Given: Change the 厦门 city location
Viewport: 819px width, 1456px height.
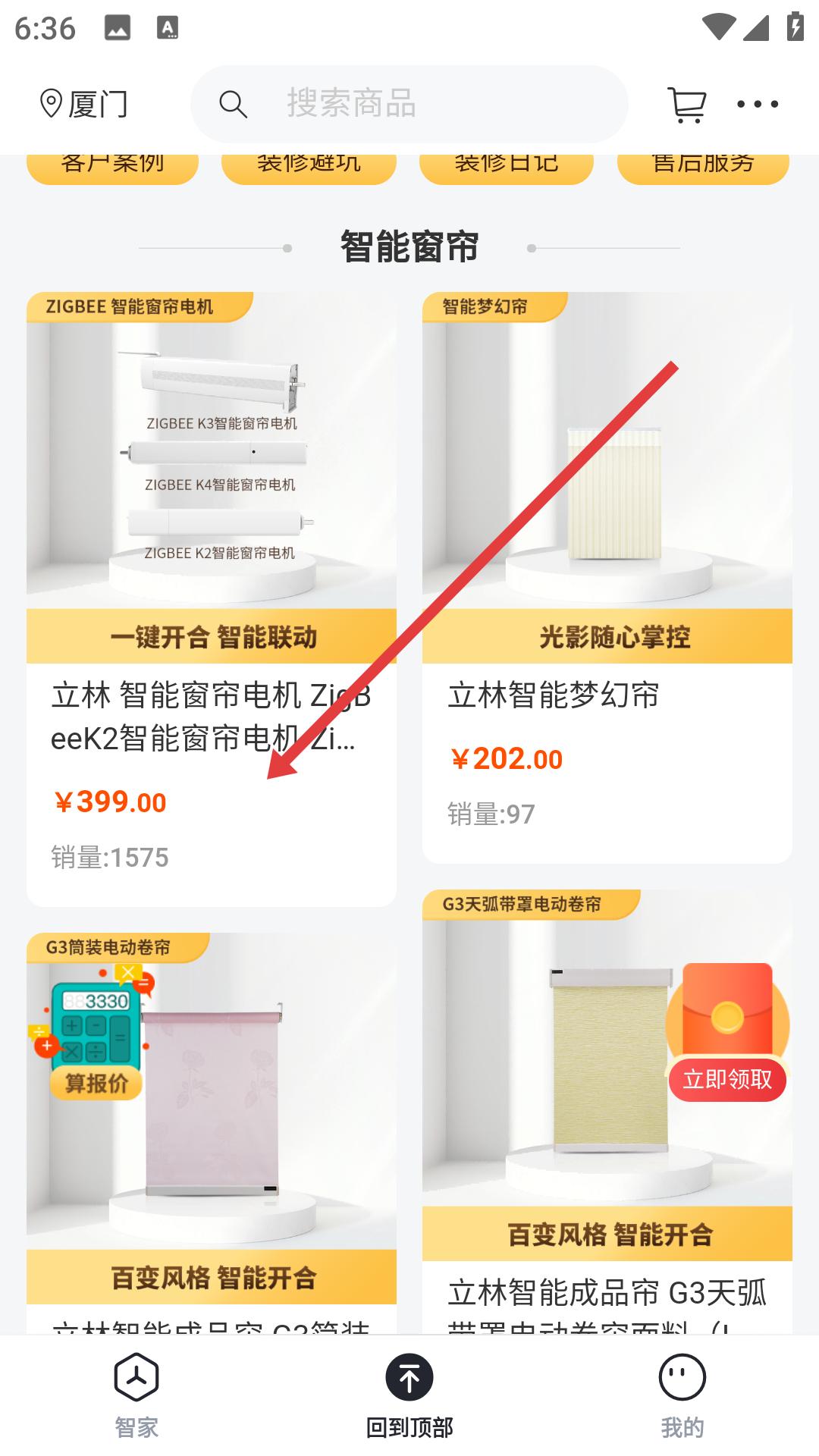Looking at the screenshot, I should coord(83,104).
